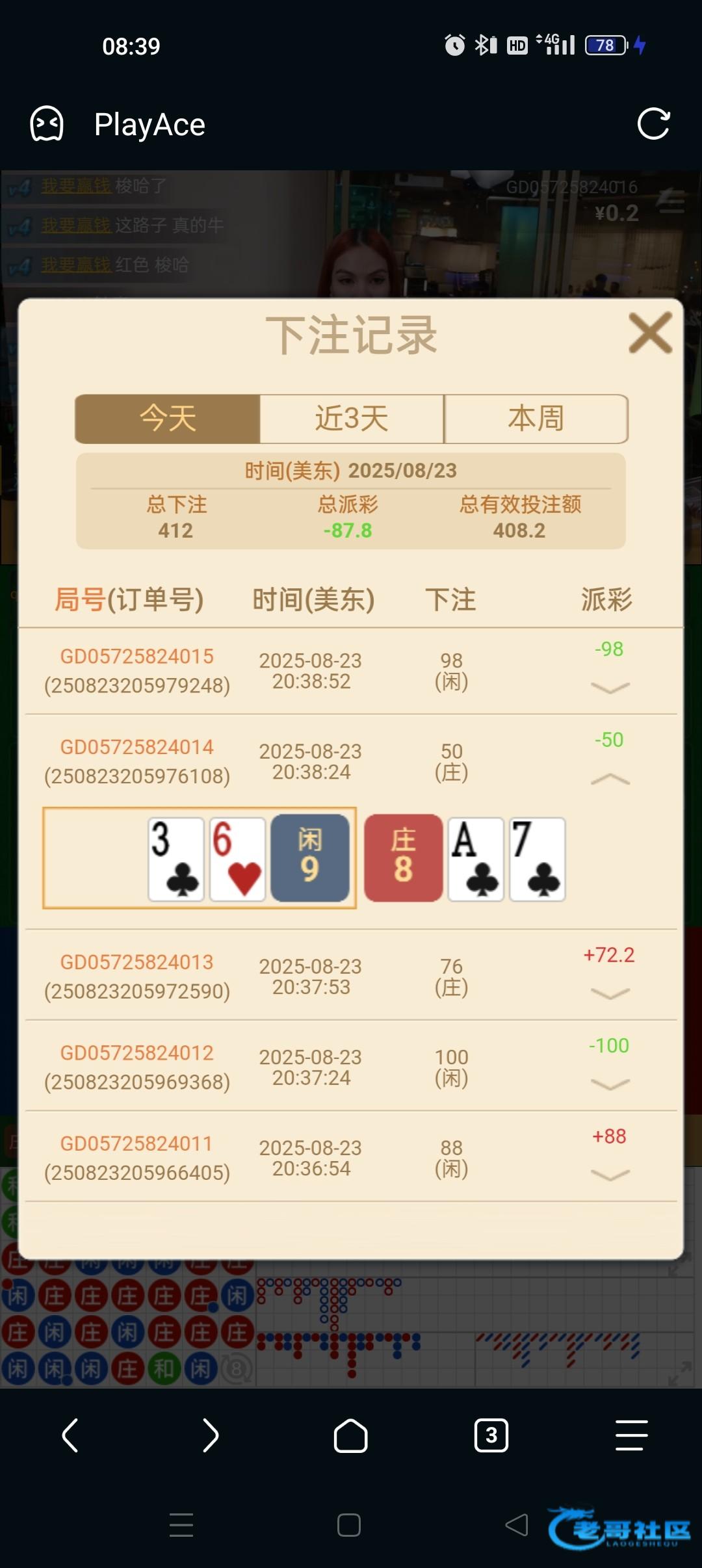Go forward with the browser forward arrow
This screenshot has height=1568, width=702.
tap(211, 1435)
